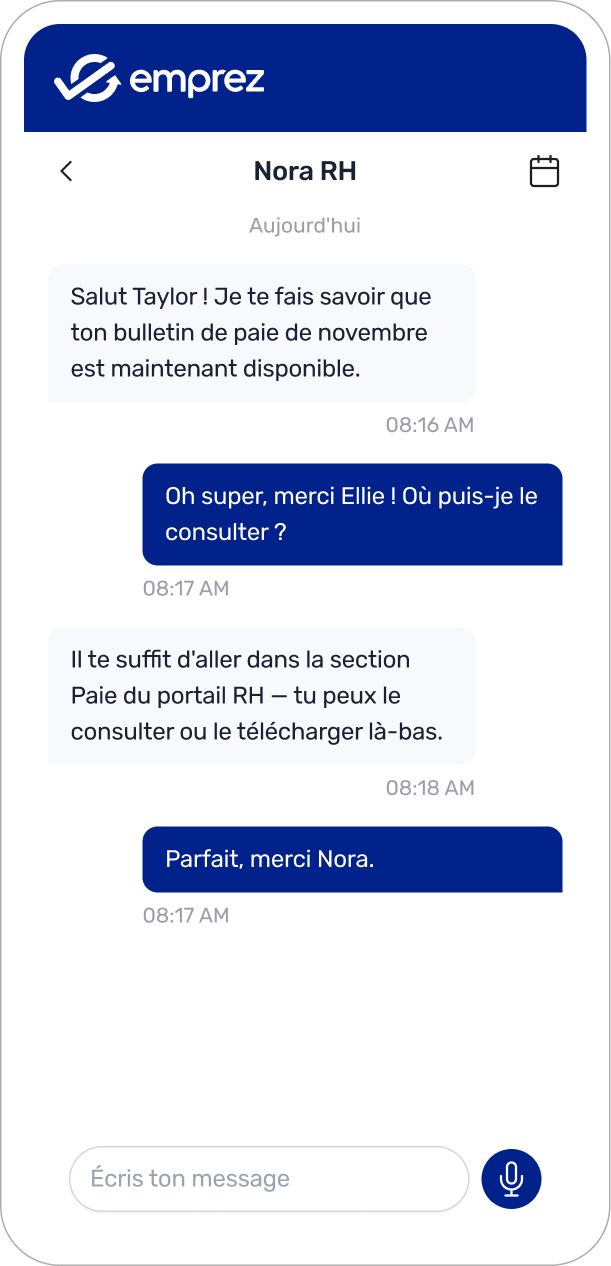Go back from the Nora RH chat
611x1266 pixels.
click(x=66, y=171)
